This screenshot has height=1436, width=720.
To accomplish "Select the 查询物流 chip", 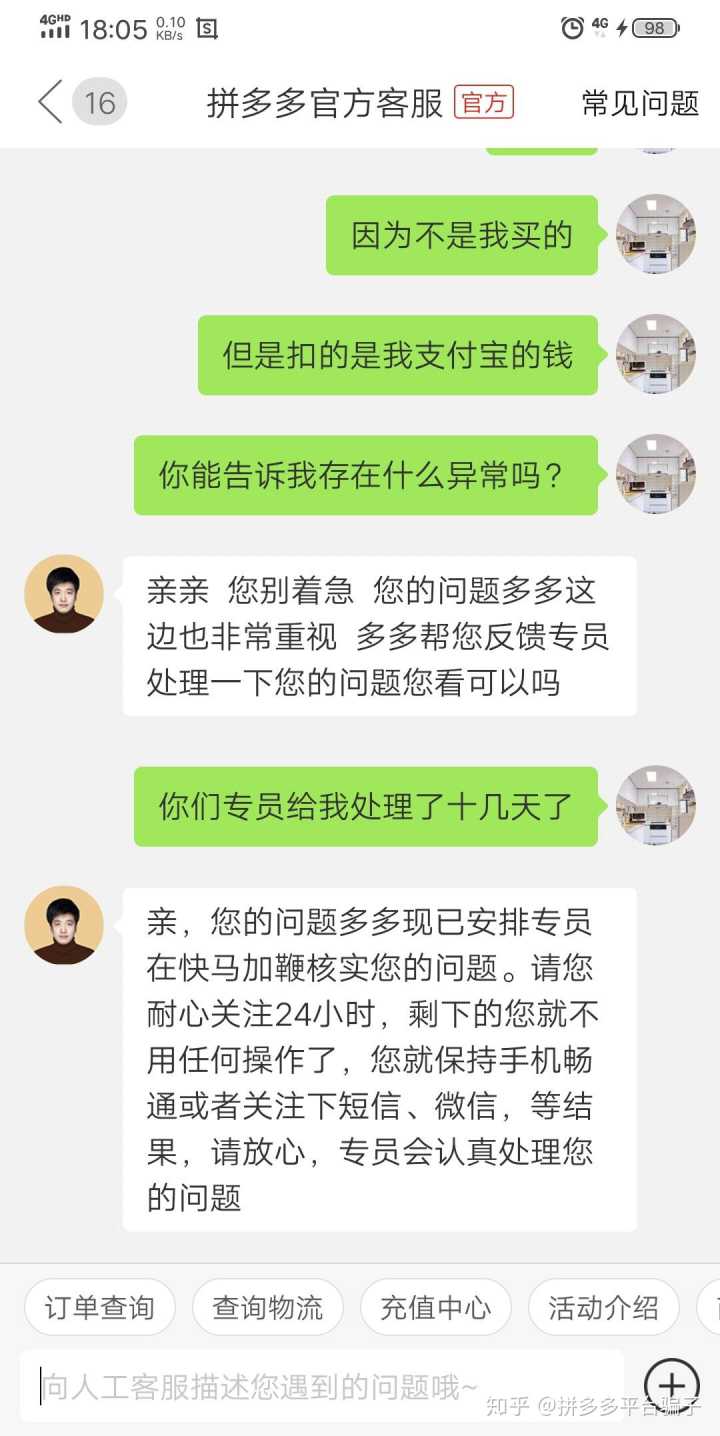I will [x=268, y=1306].
